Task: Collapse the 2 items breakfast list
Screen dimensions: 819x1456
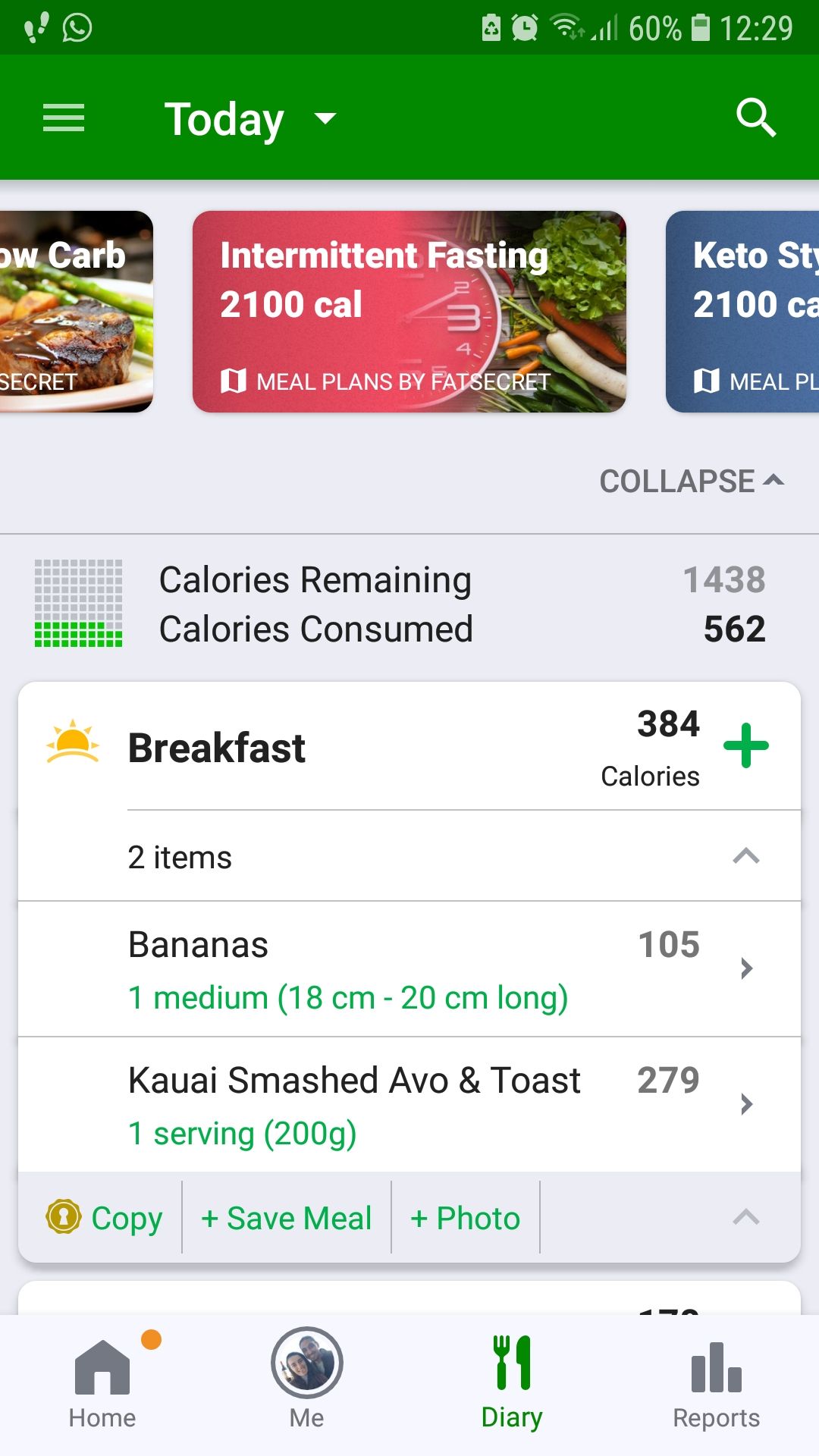Action: (746, 857)
